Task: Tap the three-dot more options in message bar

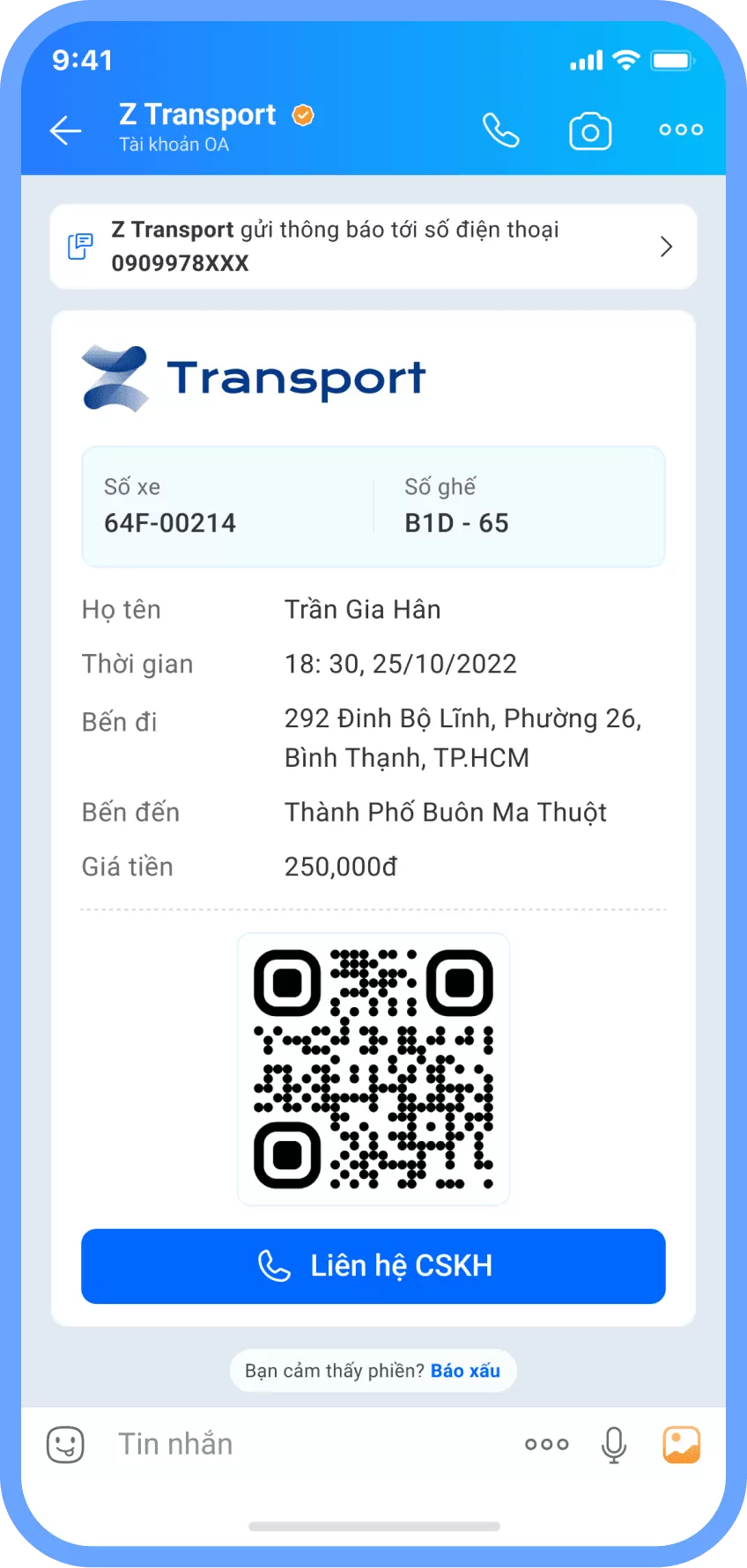Action: tap(545, 1444)
